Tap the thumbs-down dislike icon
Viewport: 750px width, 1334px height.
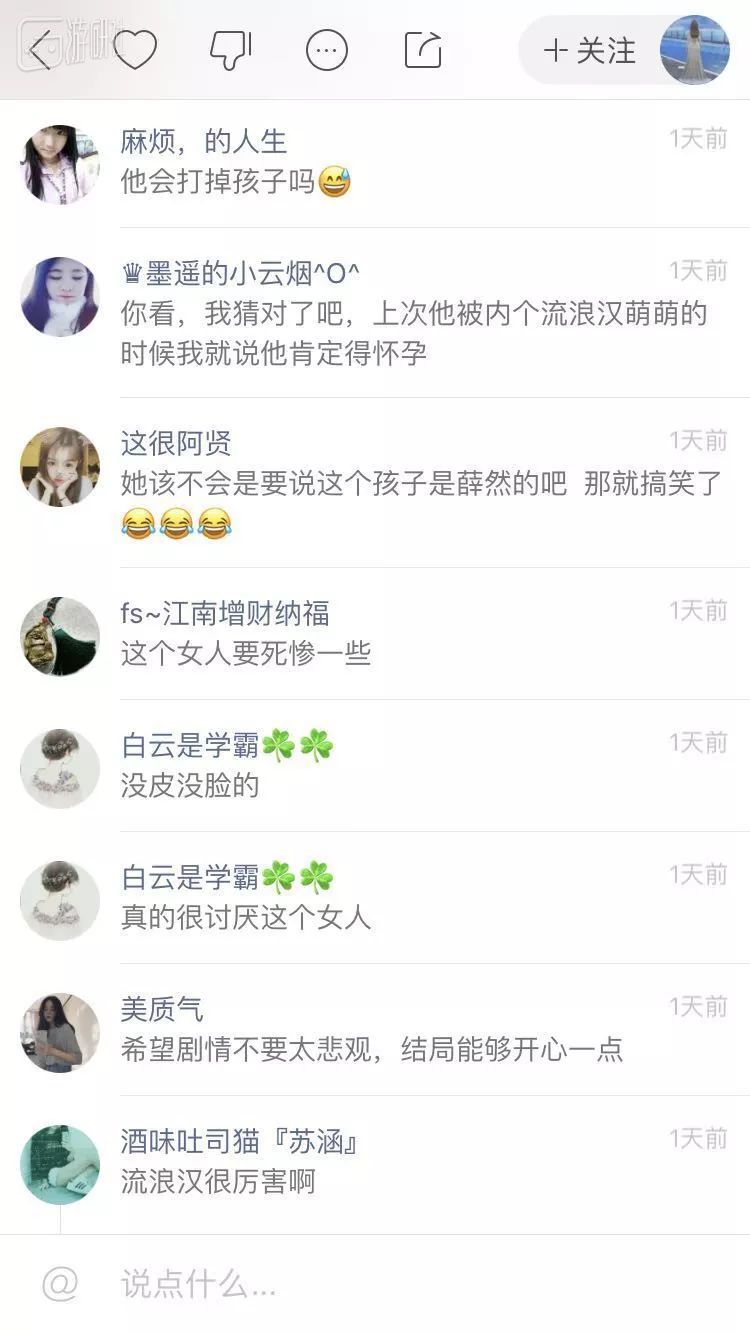tap(230, 50)
